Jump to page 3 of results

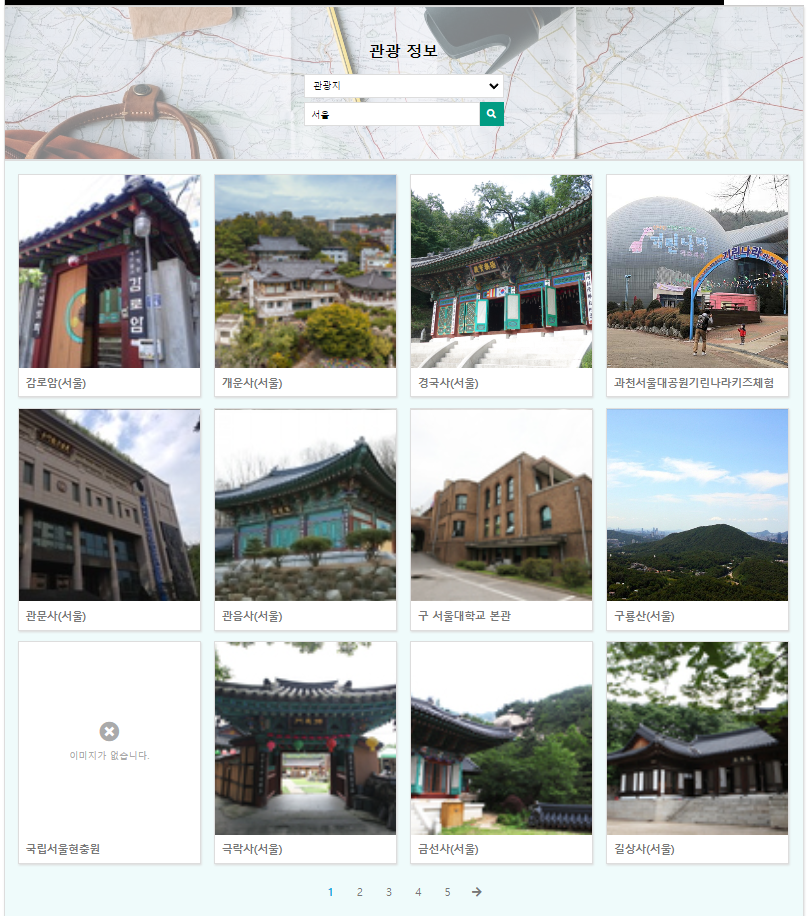click(389, 892)
